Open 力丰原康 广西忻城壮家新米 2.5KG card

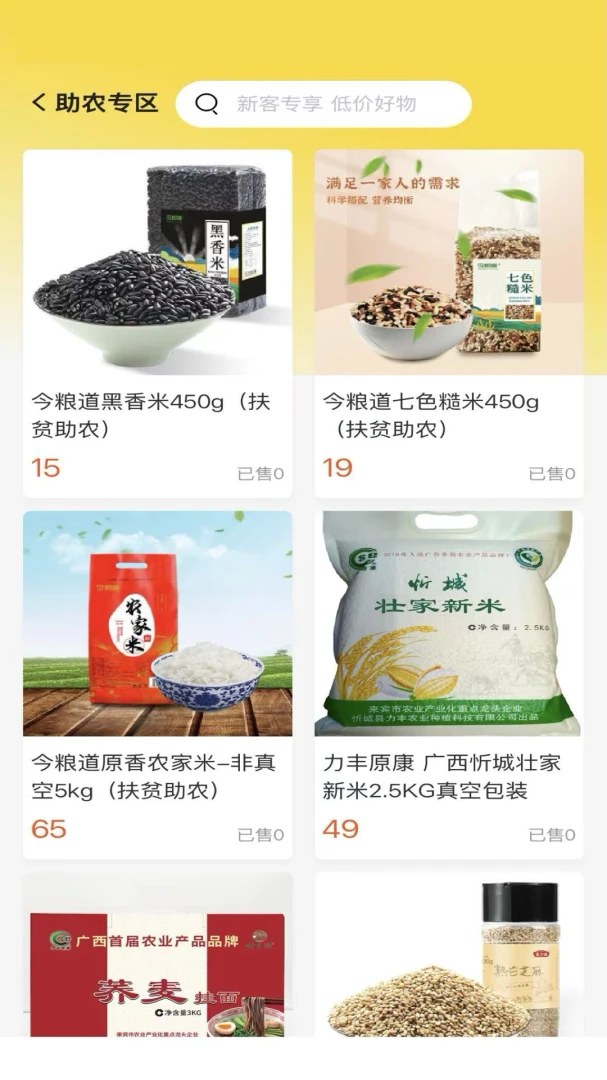[x=449, y=685]
